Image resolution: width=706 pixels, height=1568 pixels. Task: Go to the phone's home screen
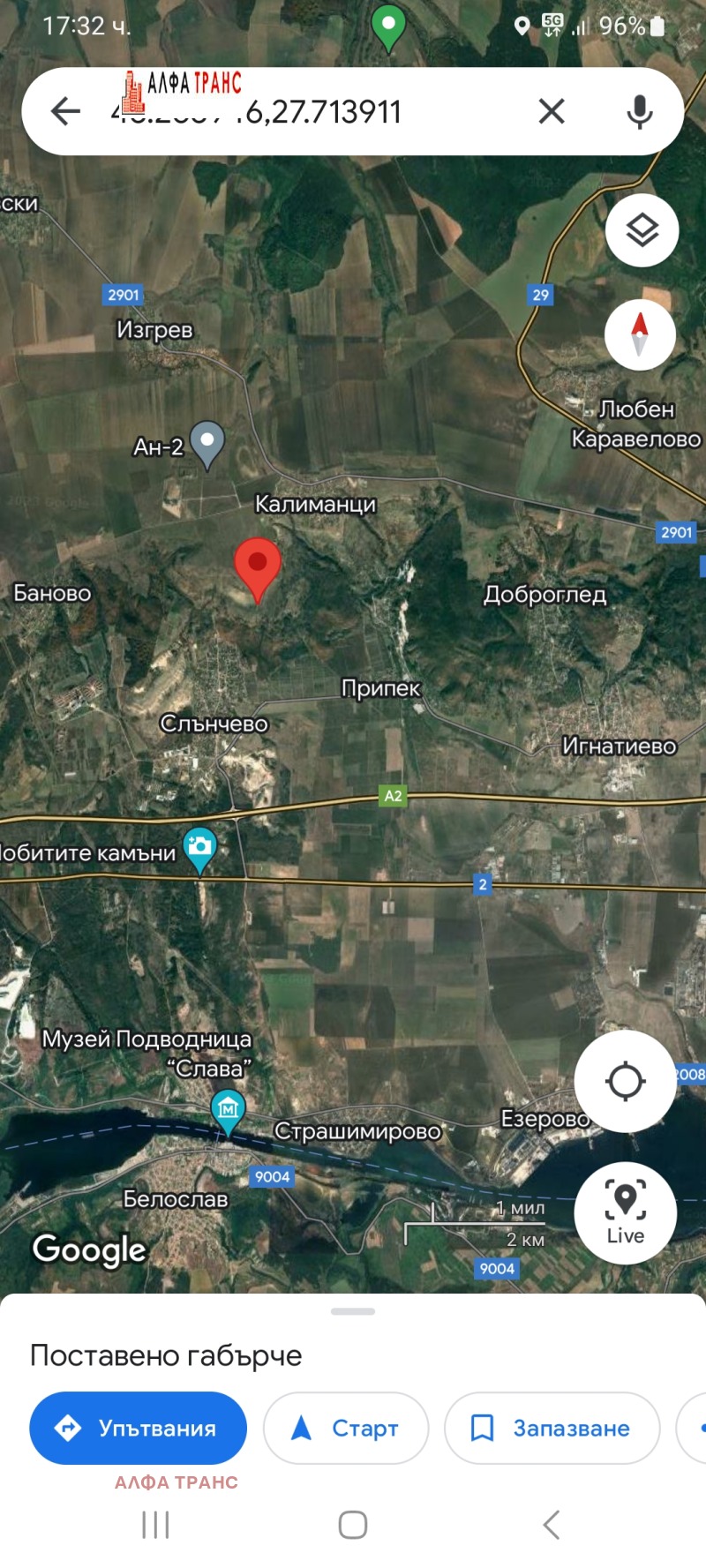(x=353, y=1524)
